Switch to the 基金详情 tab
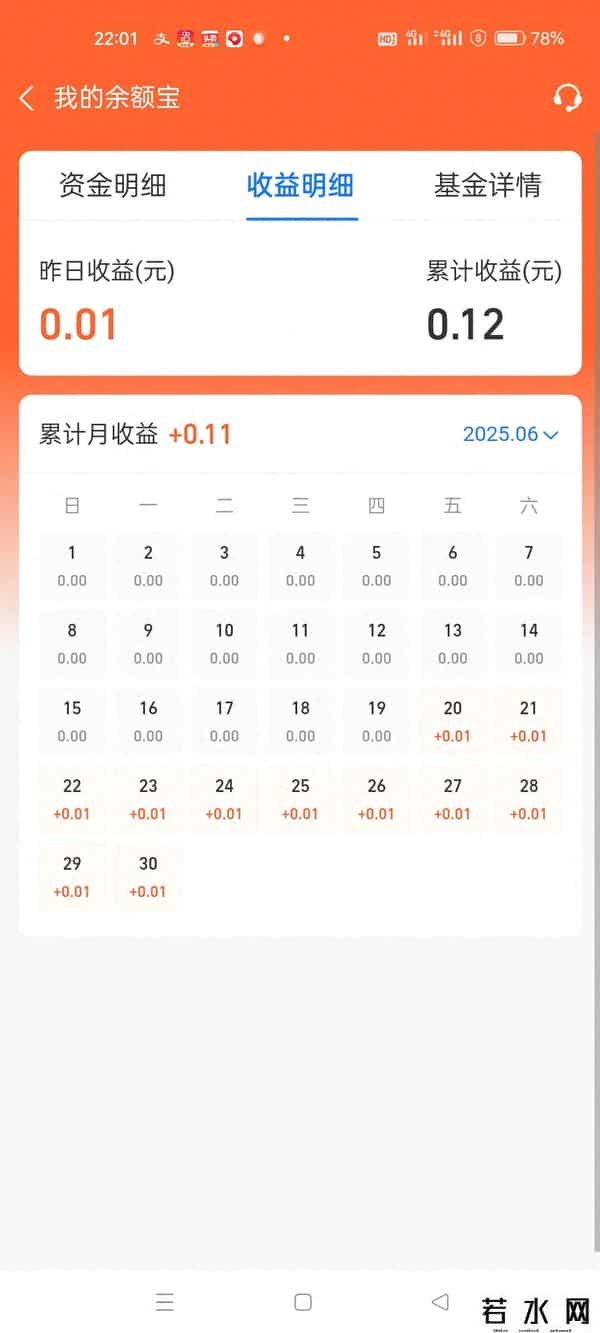The image size is (600, 1333). (x=487, y=185)
